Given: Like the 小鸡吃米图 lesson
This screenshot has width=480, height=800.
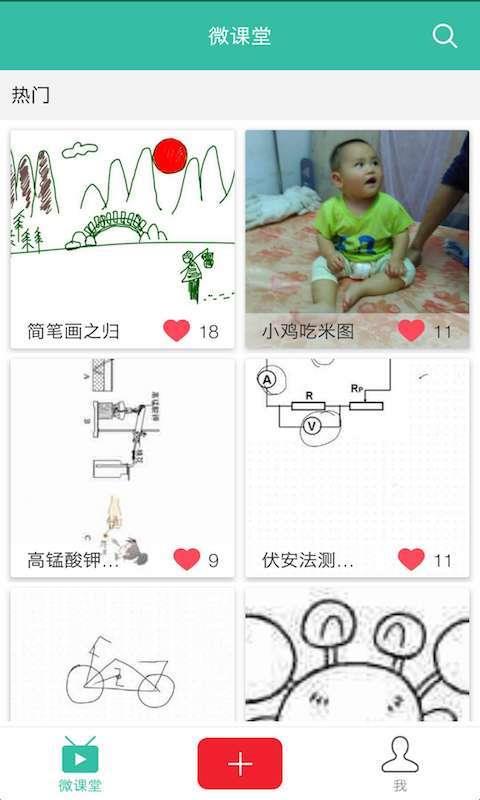Looking at the screenshot, I should [x=411, y=331].
